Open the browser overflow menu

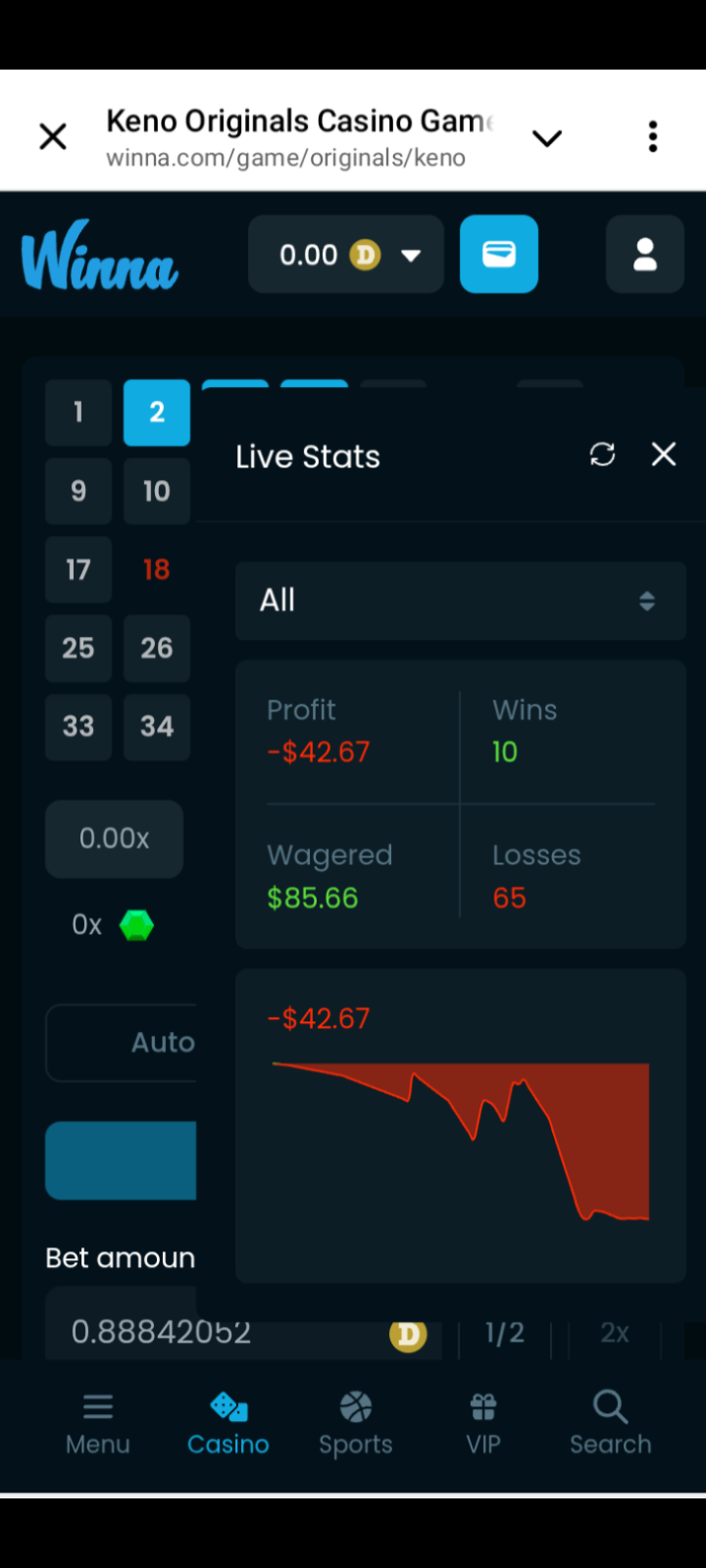pos(653,136)
